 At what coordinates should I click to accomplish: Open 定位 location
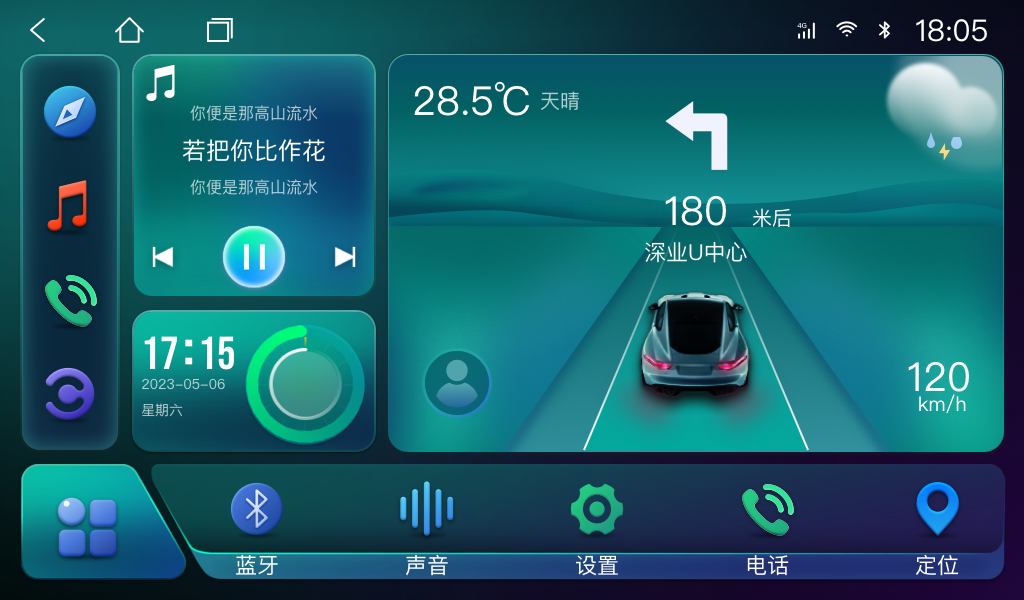point(937,509)
